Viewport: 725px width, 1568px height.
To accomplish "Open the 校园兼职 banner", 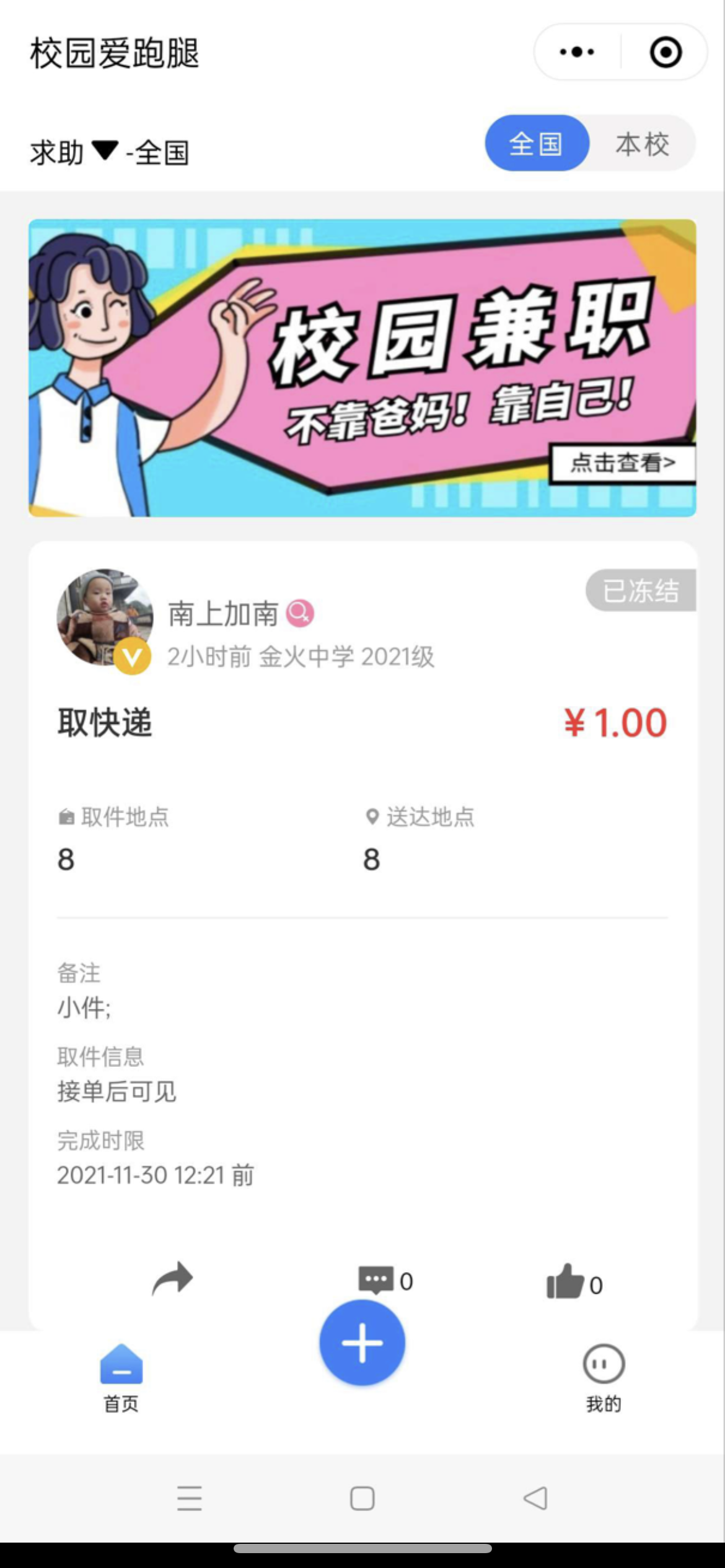I will 362,368.
